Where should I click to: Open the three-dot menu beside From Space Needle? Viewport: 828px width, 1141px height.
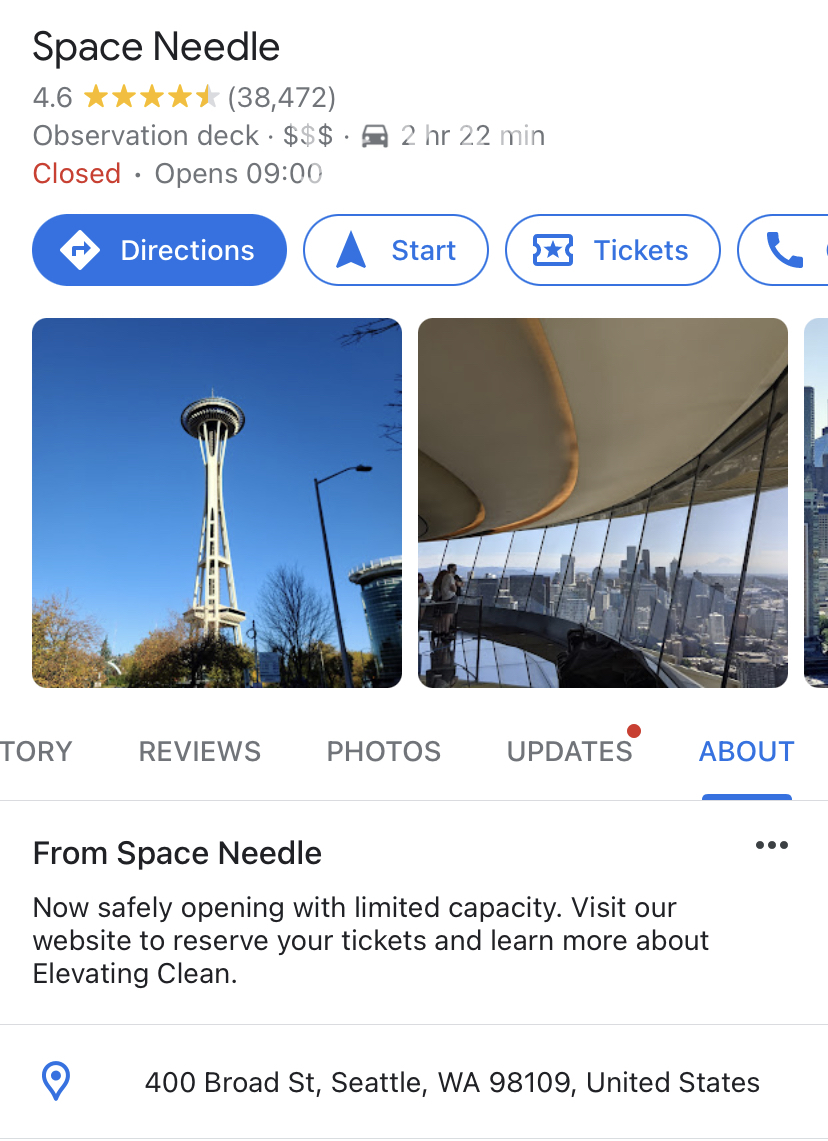click(x=772, y=846)
